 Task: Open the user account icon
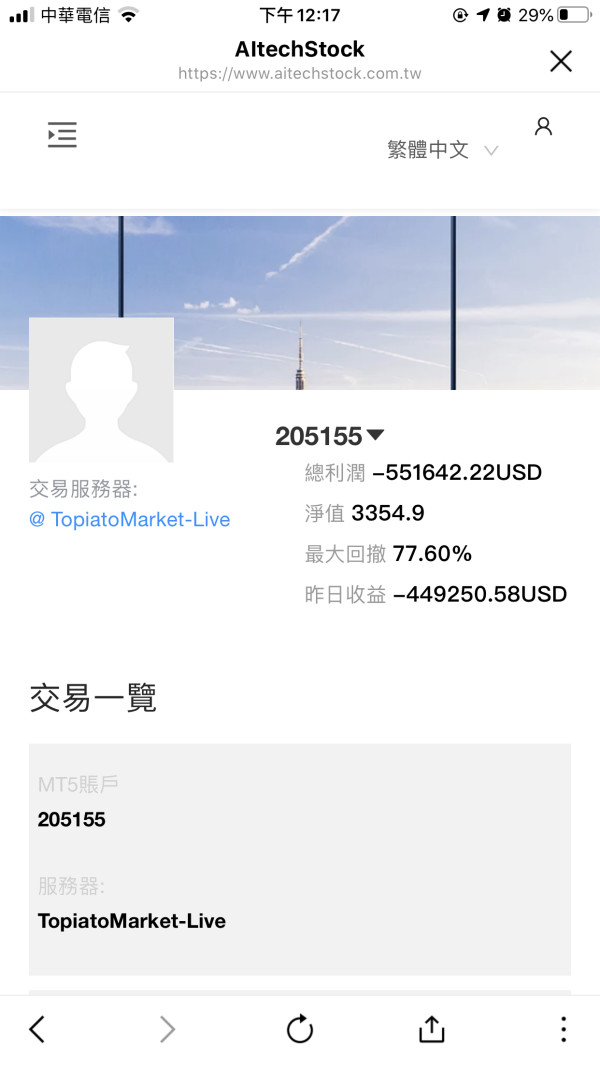pyautogui.click(x=543, y=126)
